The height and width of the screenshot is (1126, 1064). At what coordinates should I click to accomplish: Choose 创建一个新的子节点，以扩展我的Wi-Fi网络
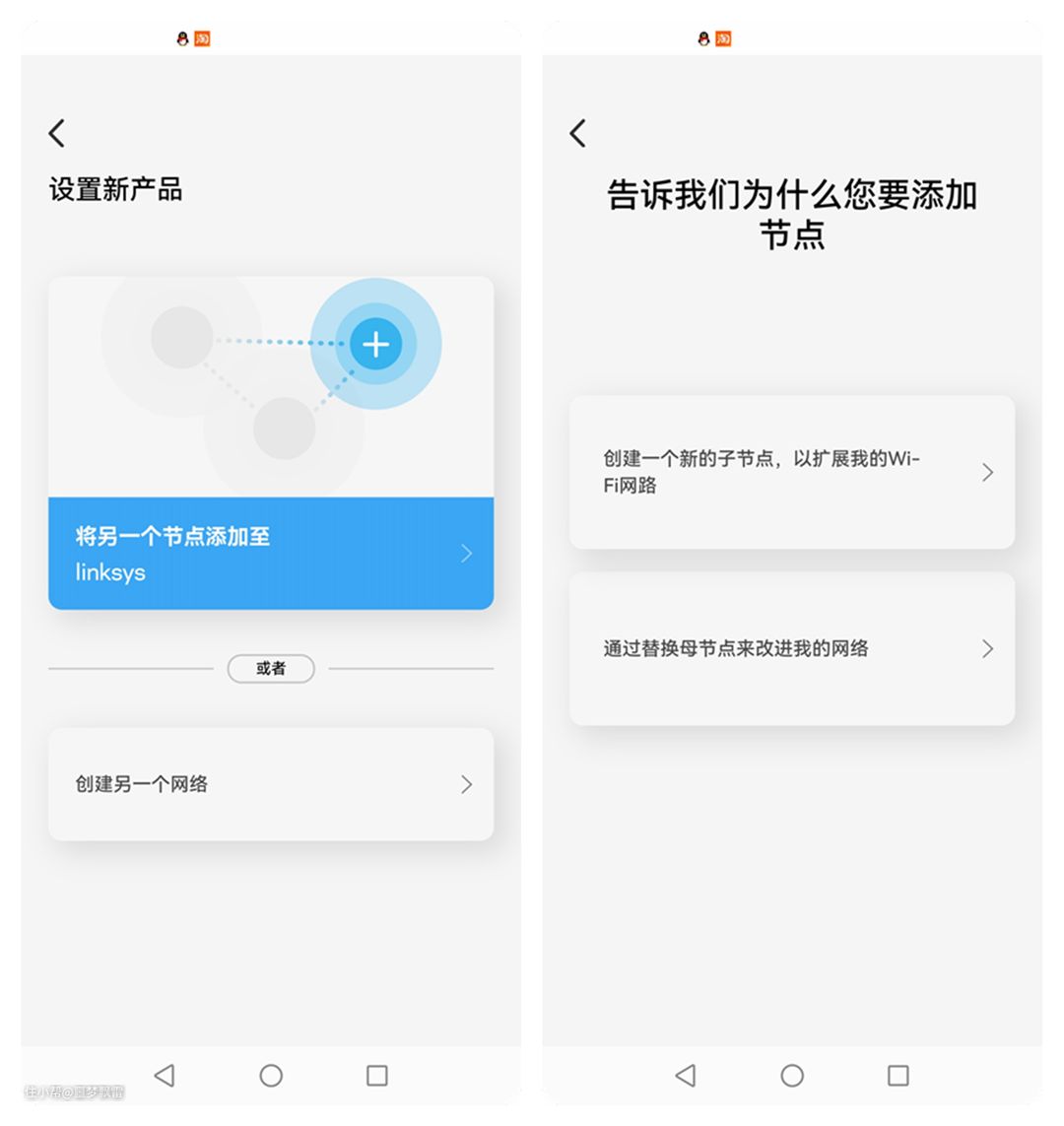click(791, 472)
